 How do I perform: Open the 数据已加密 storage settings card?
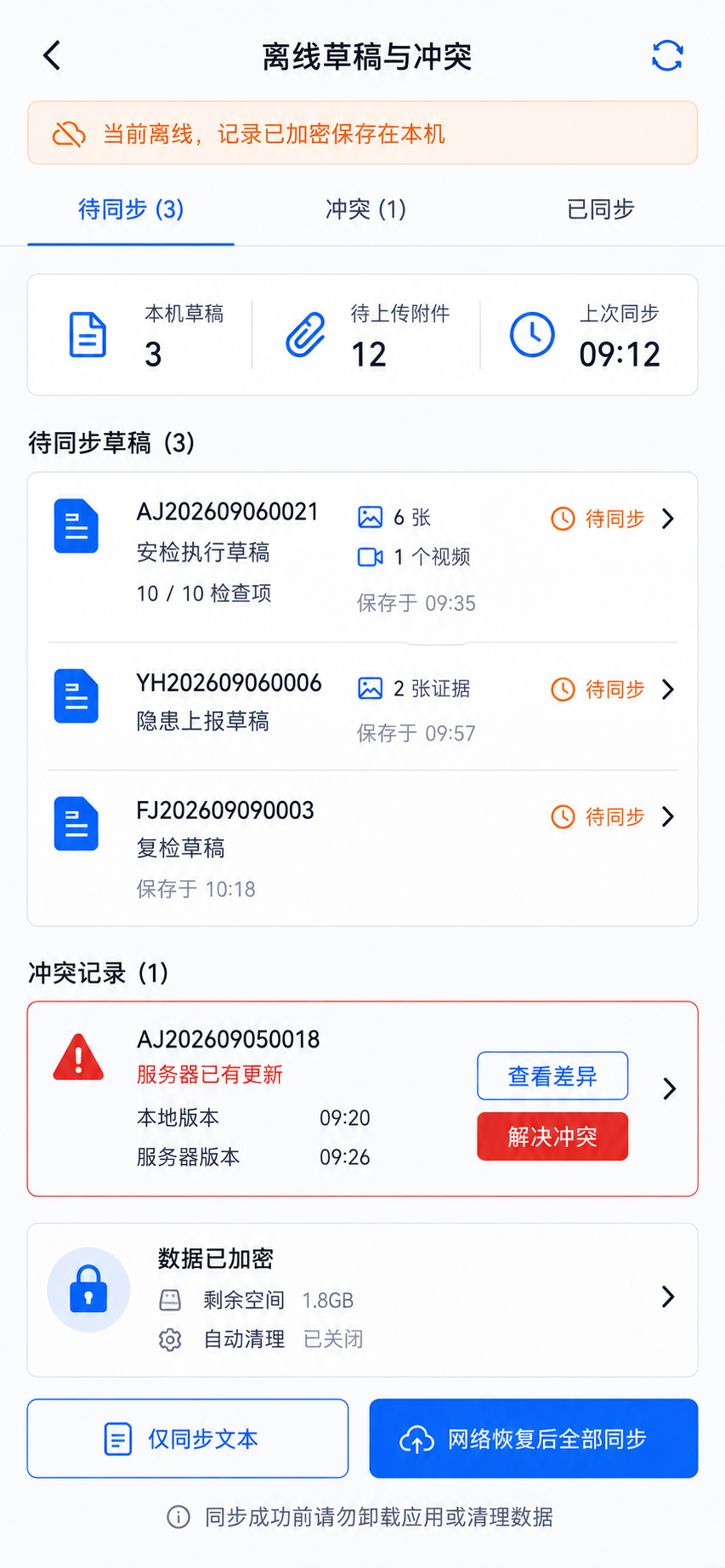(363, 1299)
